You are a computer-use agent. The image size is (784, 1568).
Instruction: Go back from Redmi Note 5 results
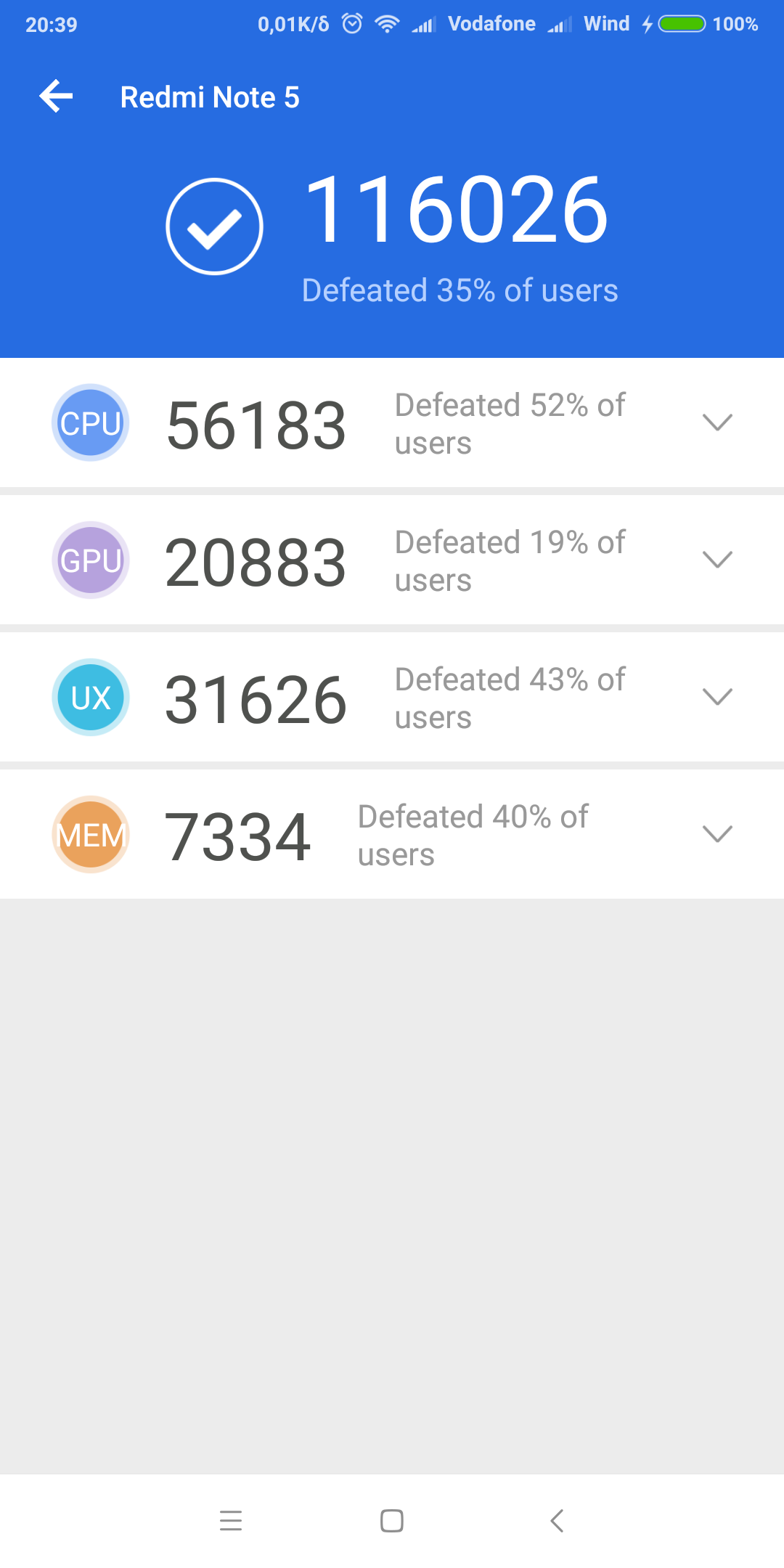57,97
